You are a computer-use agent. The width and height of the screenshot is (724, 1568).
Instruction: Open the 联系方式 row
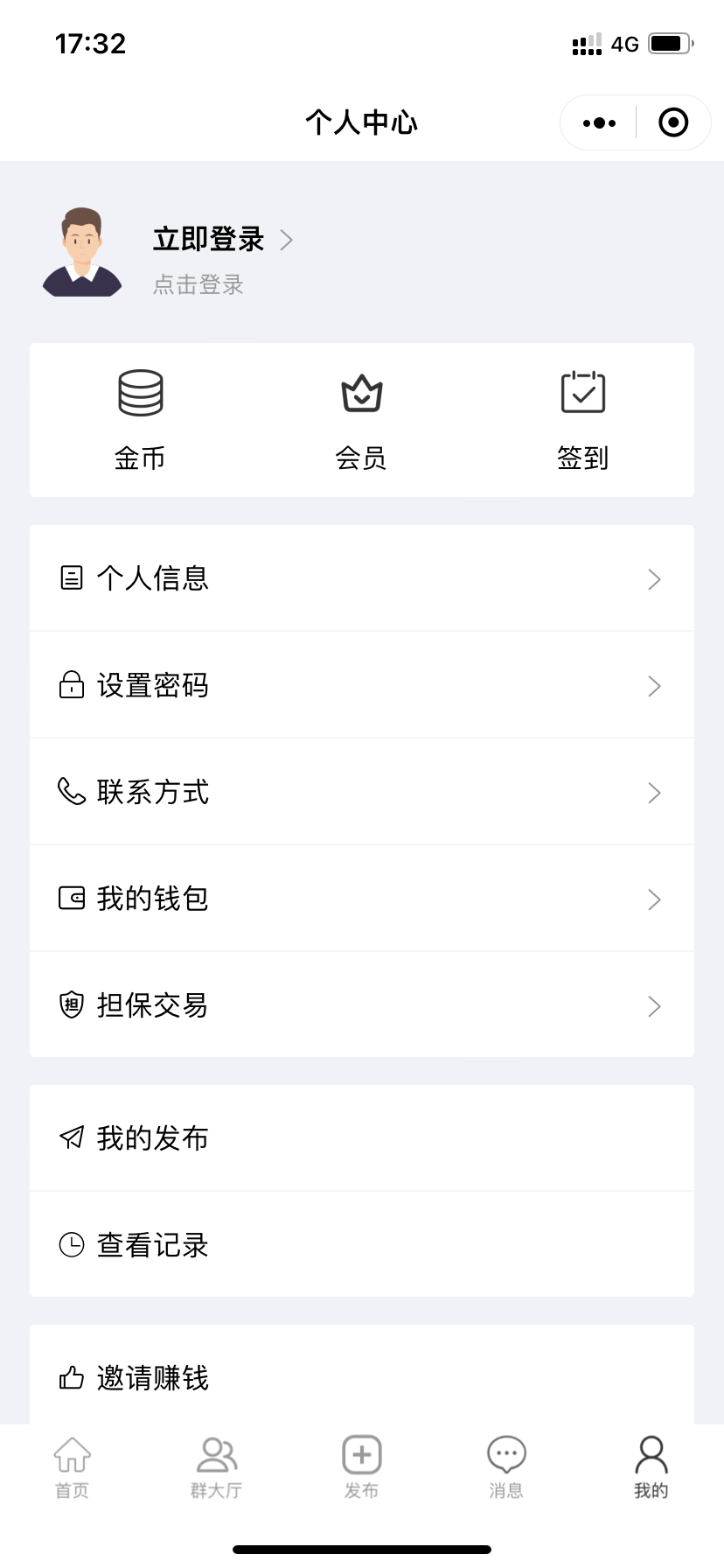tap(361, 792)
